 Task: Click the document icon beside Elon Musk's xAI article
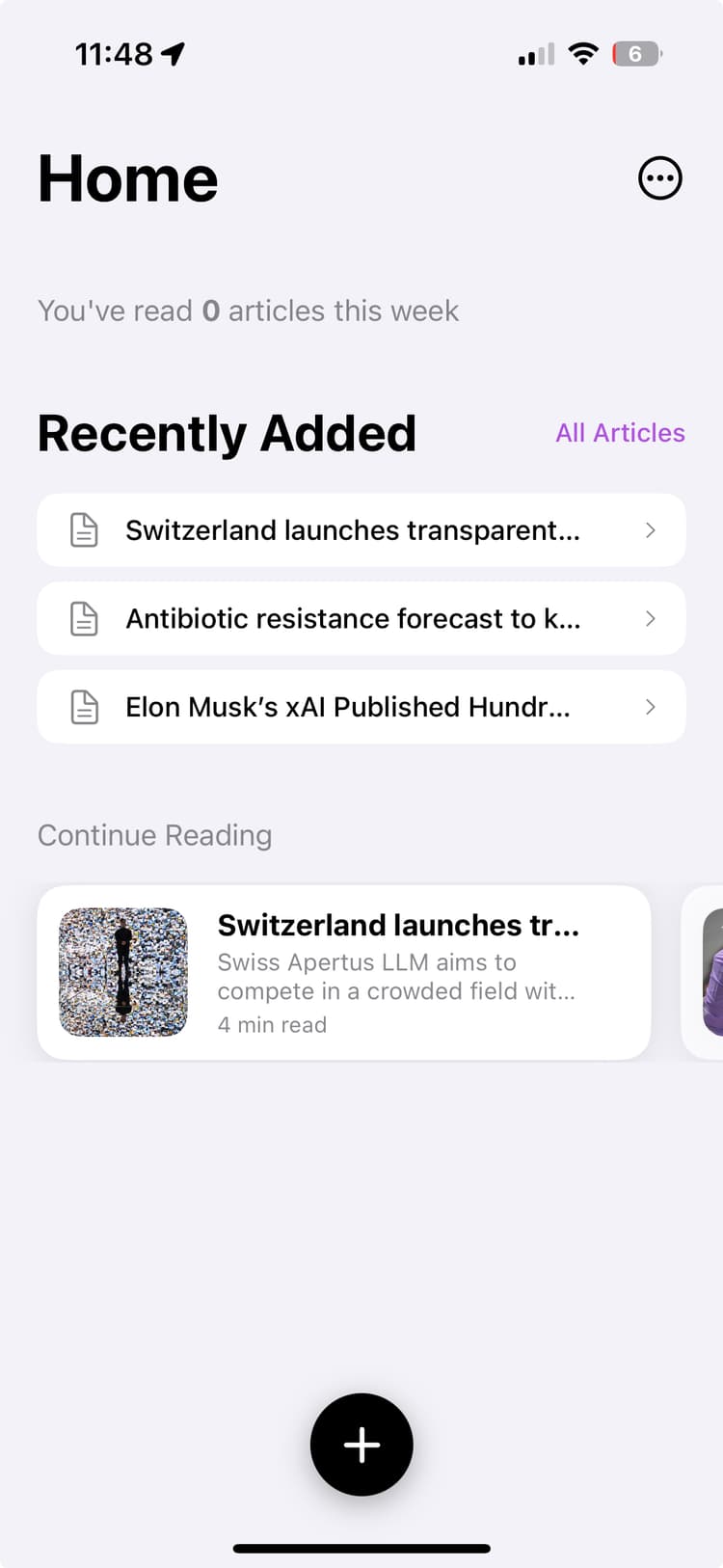tap(83, 707)
